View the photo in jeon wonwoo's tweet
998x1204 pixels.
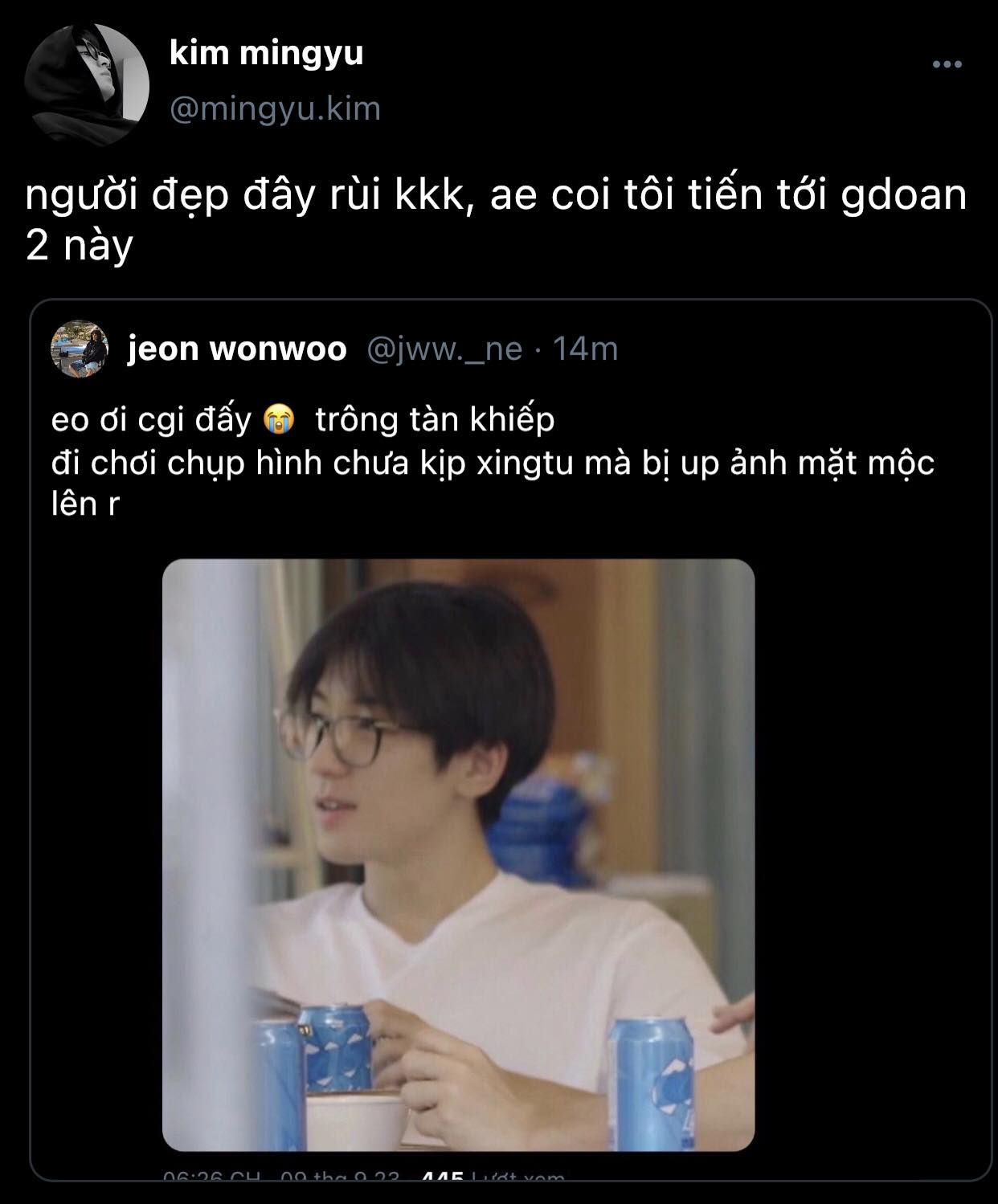458,854
